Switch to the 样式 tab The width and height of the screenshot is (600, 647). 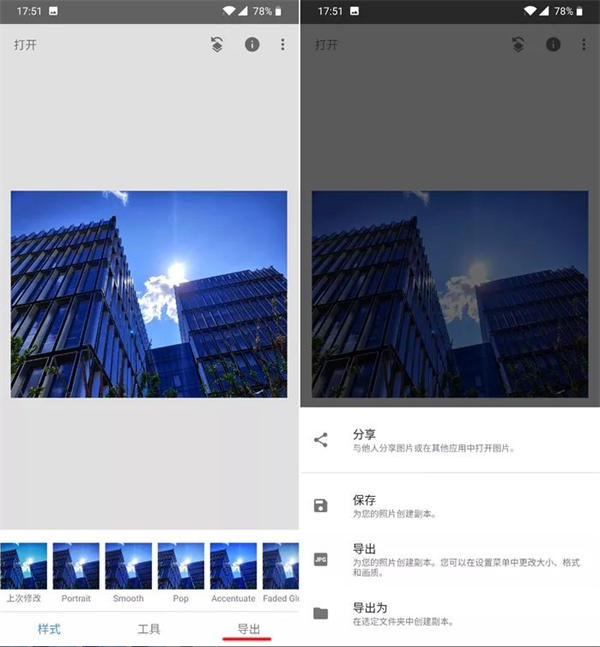coord(49,629)
